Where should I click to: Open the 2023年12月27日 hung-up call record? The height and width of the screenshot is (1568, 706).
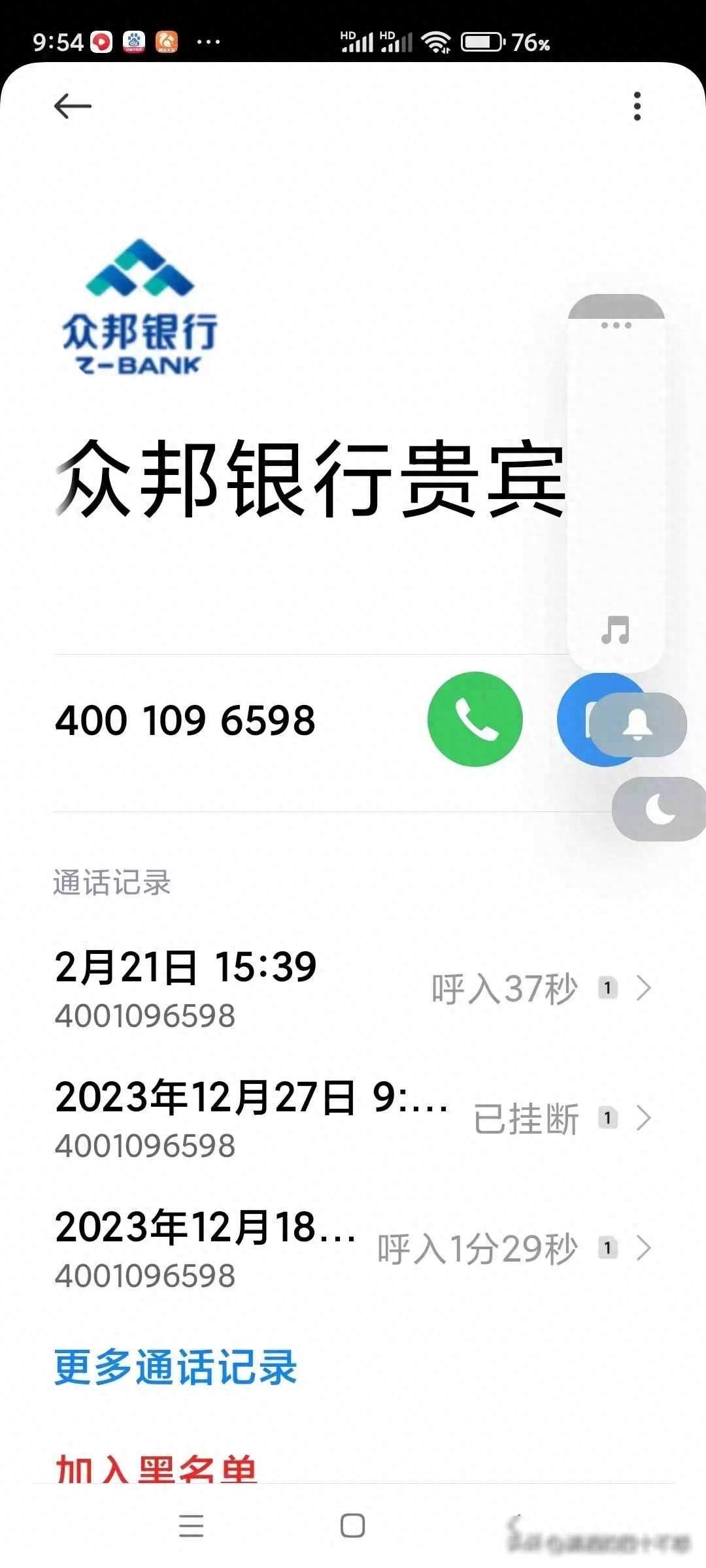(353, 1119)
